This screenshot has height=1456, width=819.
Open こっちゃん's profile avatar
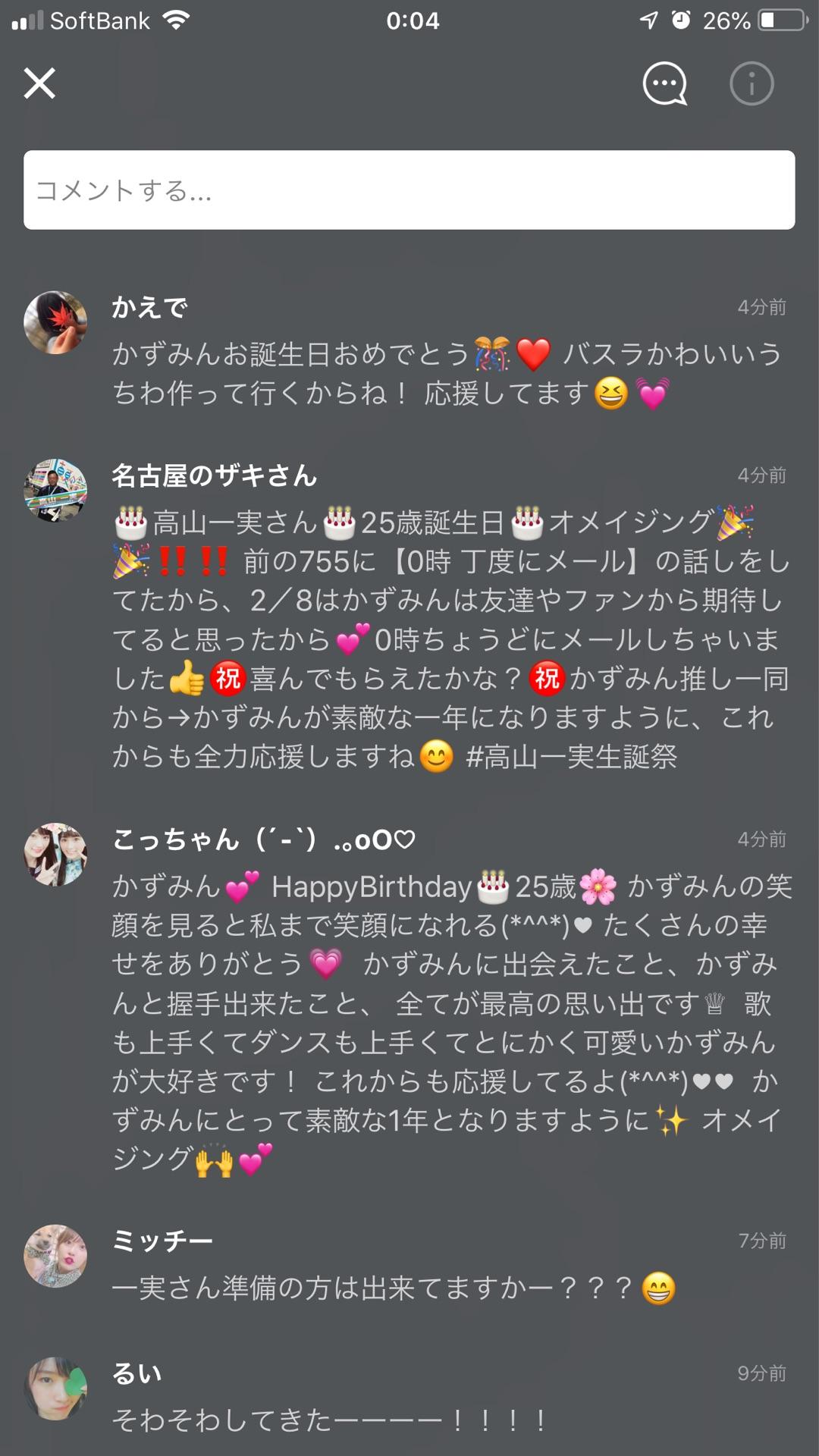55,855
